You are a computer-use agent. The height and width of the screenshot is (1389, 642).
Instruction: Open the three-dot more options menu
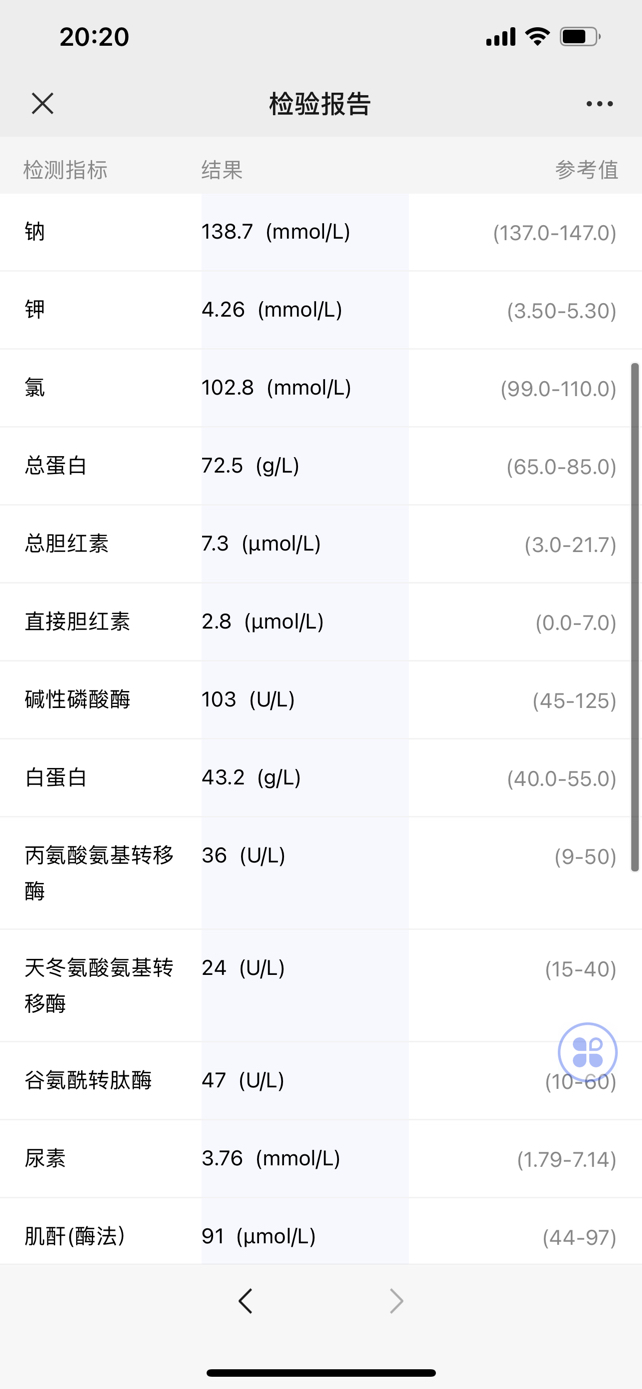599,103
